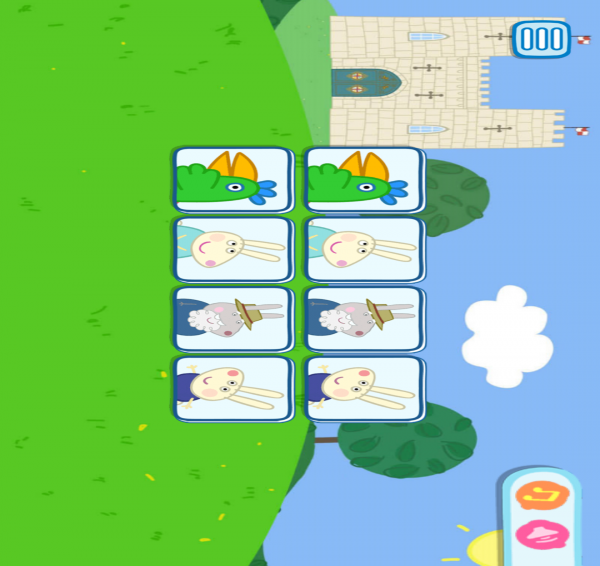The image size is (600, 566).
Task: Choose the right-column teal-dress rabbit card
Action: coord(364,249)
